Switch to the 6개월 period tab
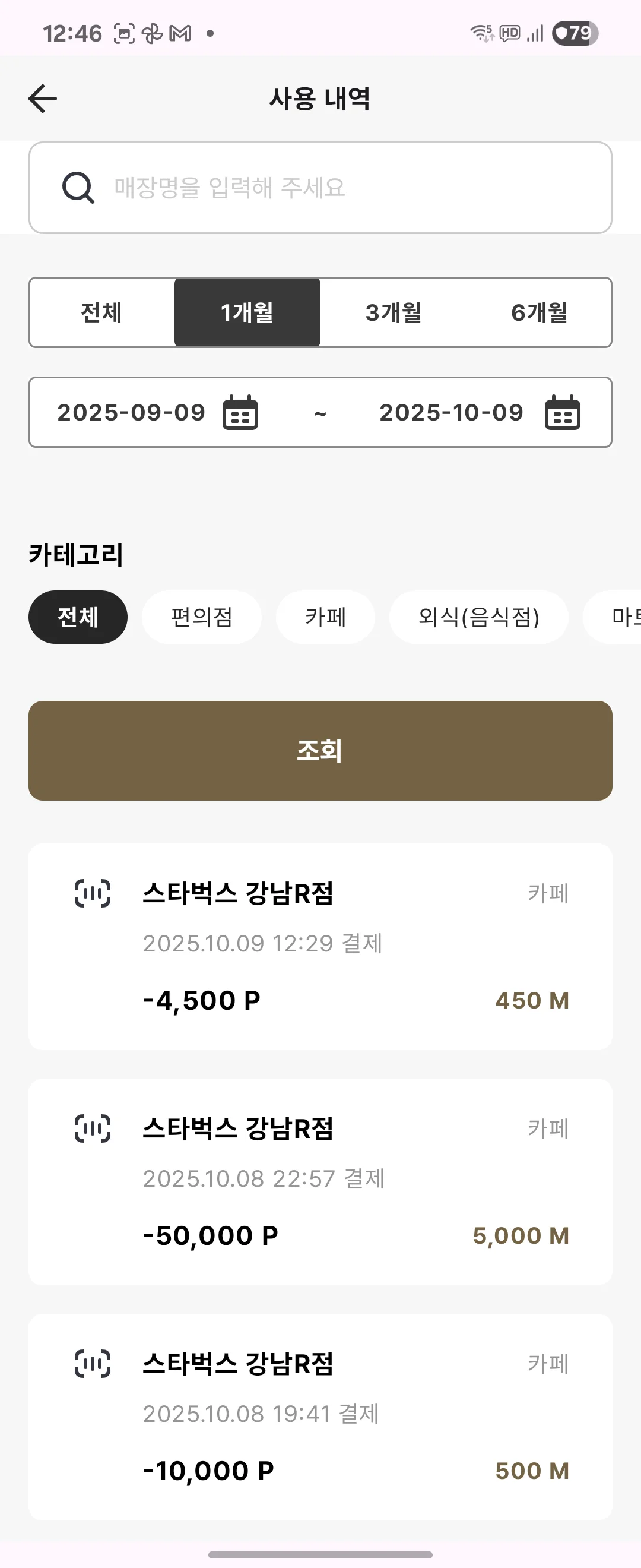The height and width of the screenshot is (1568, 641). pyautogui.click(x=539, y=312)
